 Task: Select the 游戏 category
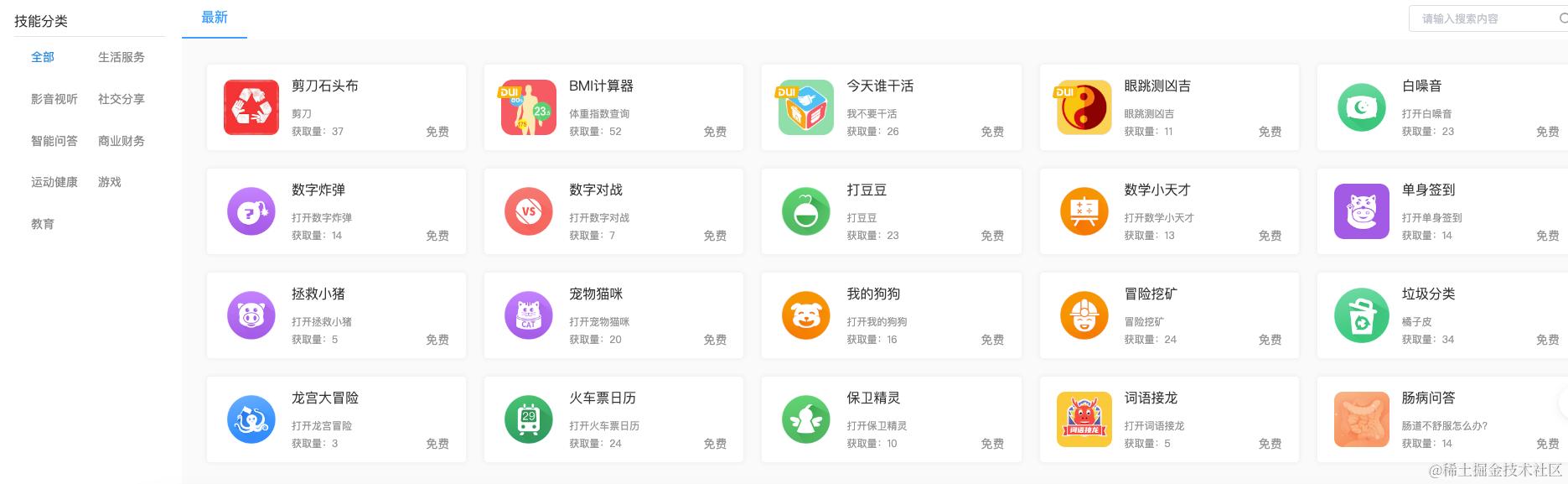click(110, 182)
